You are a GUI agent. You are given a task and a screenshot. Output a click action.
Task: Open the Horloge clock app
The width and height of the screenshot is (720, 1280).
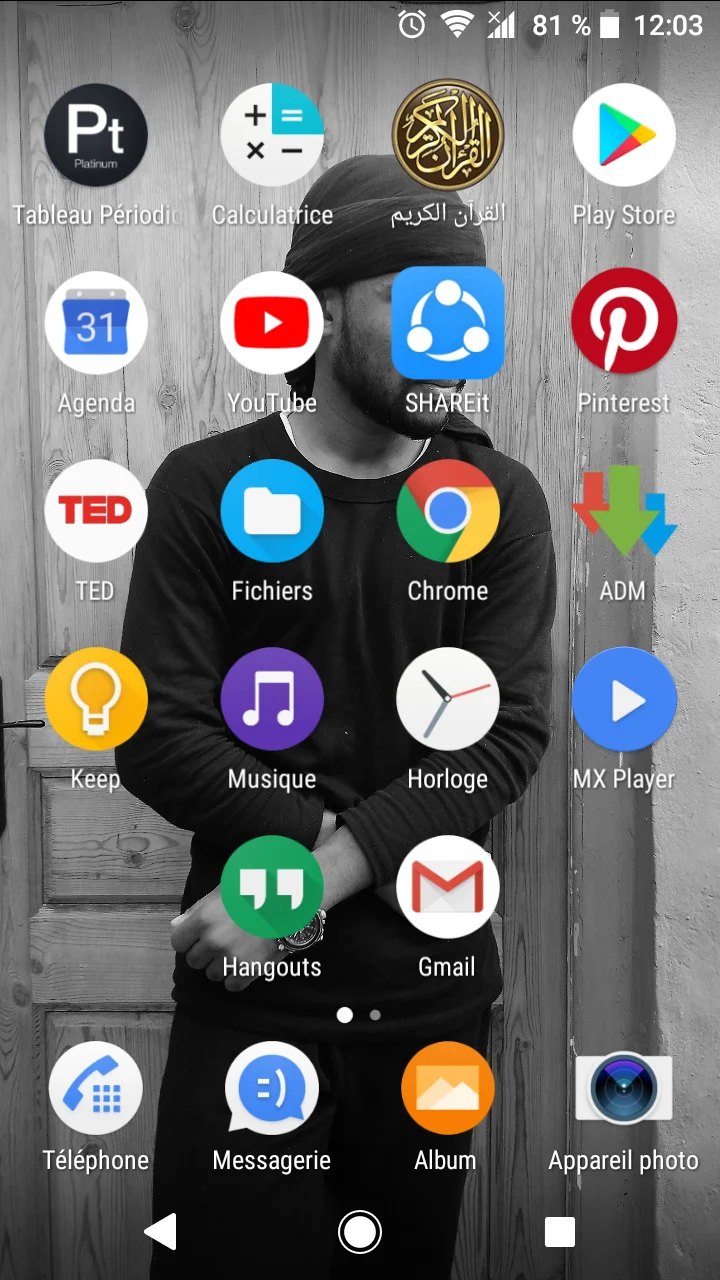point(447,699)
